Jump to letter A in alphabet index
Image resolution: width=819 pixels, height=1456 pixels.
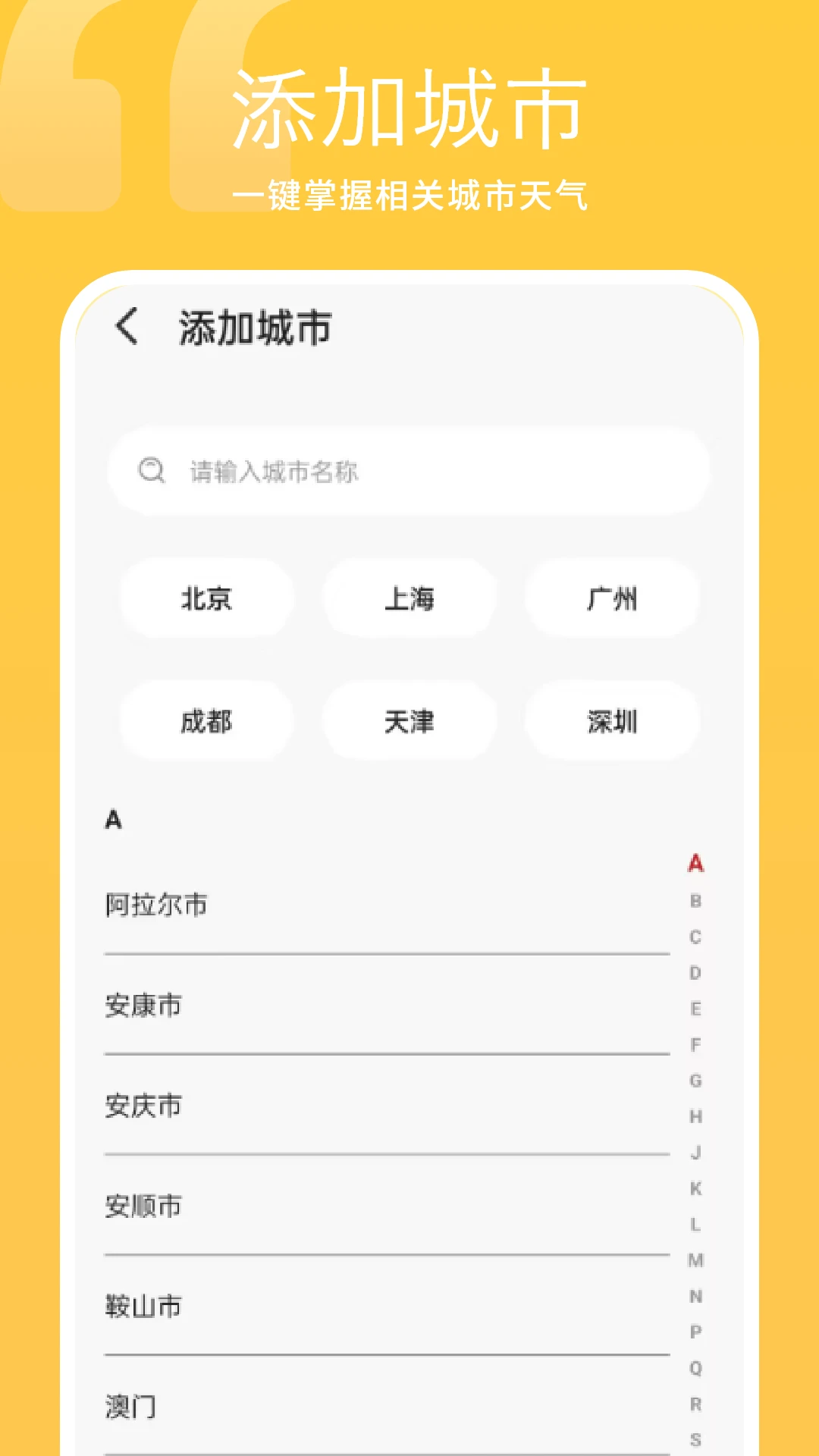[694, 864]
